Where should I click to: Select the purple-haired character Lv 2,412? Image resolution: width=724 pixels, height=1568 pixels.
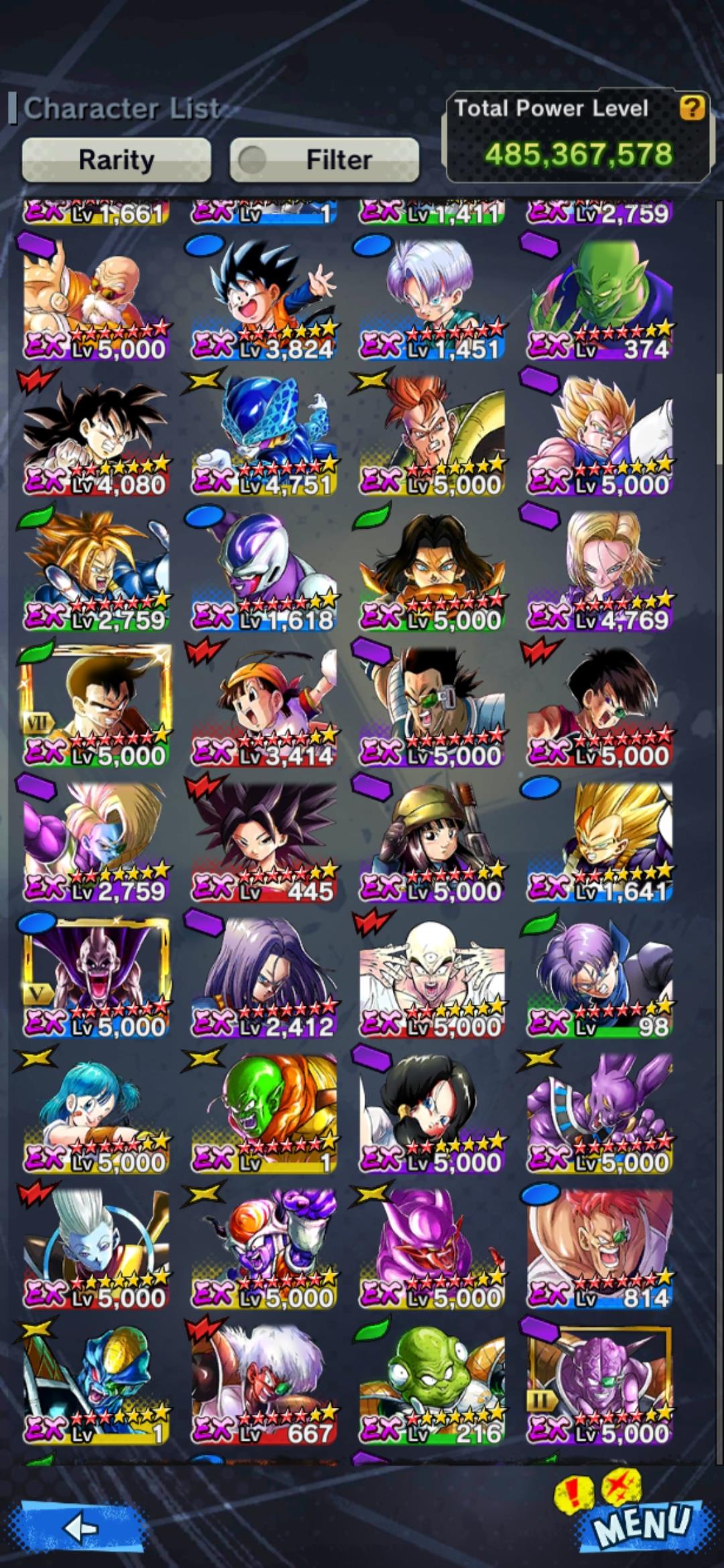[263, 976]
